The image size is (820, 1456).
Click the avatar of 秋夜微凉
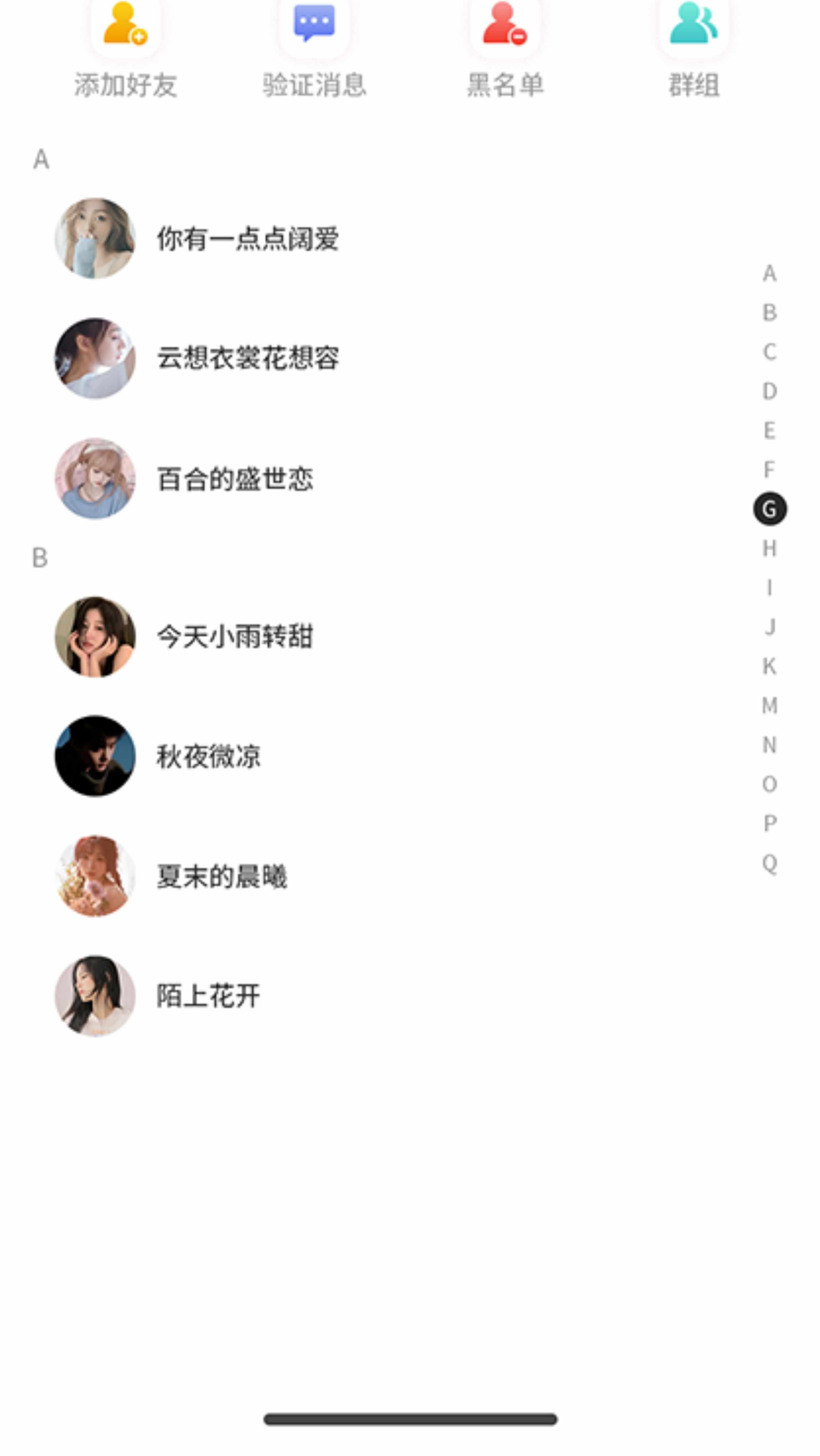tap(96, 756)
